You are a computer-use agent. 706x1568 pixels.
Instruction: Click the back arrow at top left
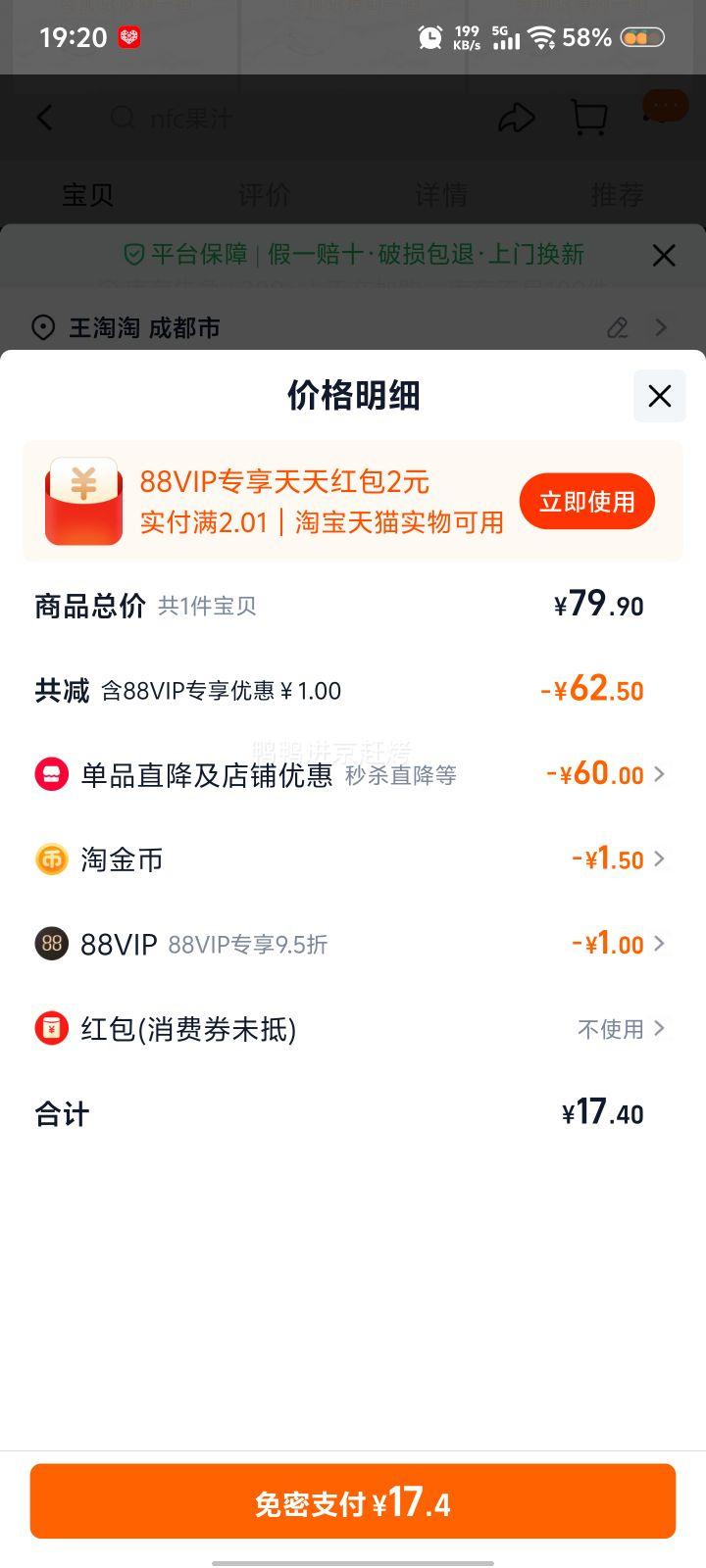pyautogui.click(x=43, y=117)
